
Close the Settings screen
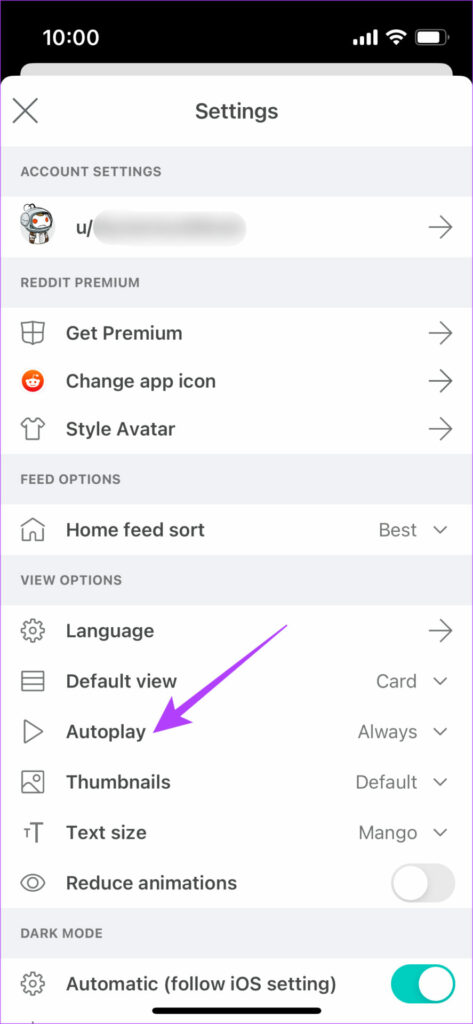(x=25, y=111)
